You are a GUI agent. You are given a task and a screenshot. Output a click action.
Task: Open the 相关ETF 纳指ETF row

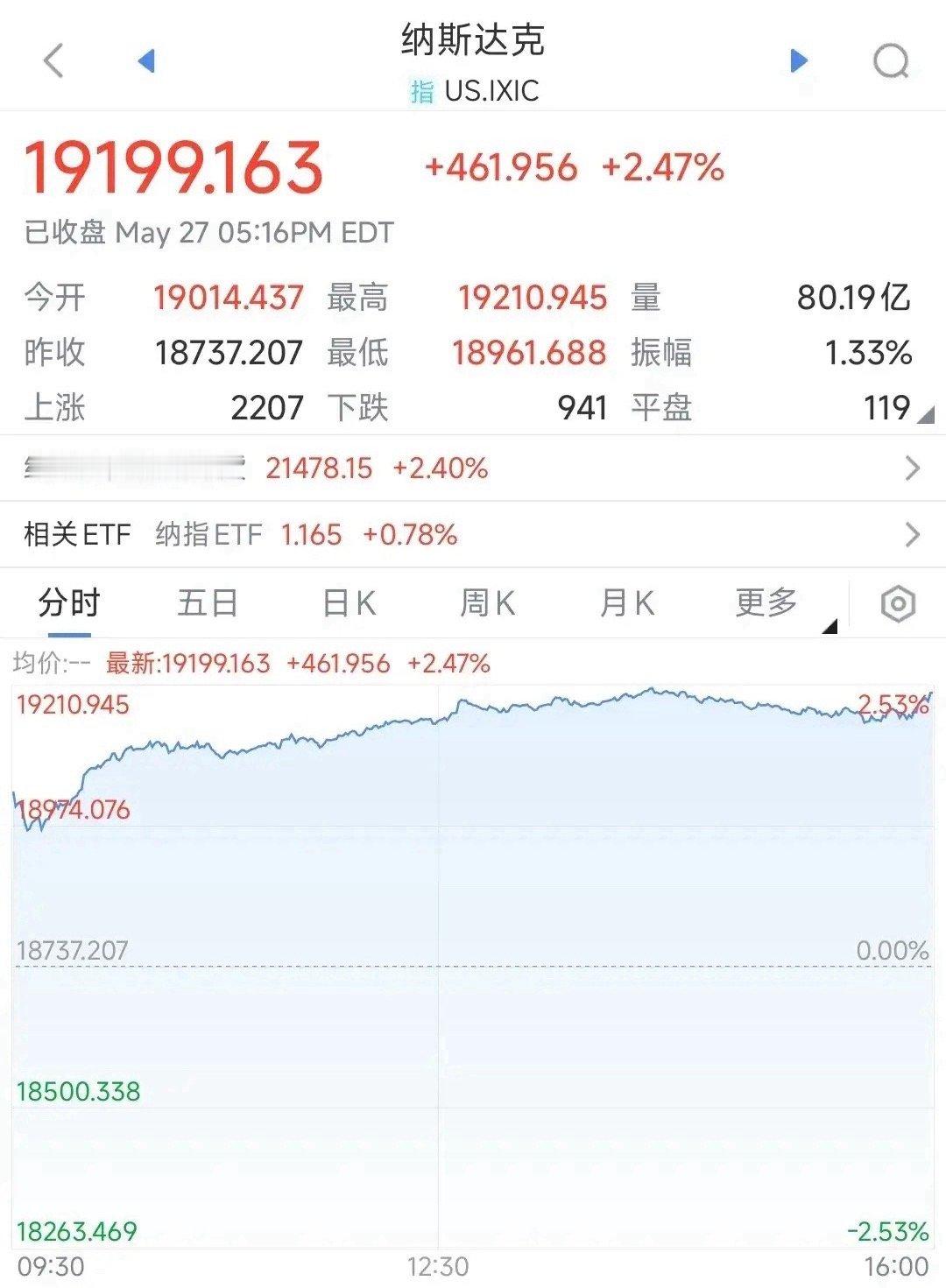(473, 534)
